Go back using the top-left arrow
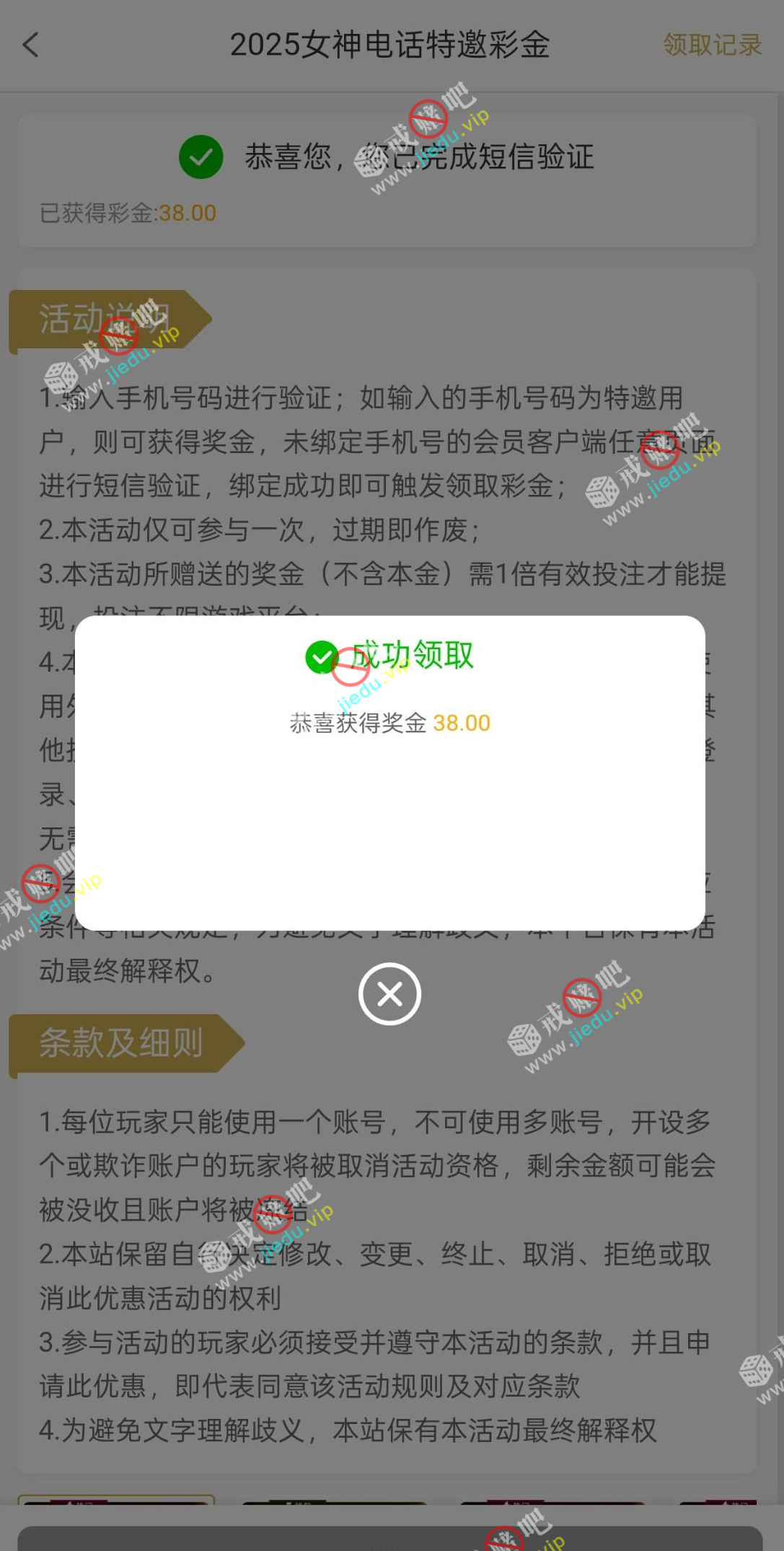The width and height of the screenshot is (784, 1551). [x=31, y=45]
